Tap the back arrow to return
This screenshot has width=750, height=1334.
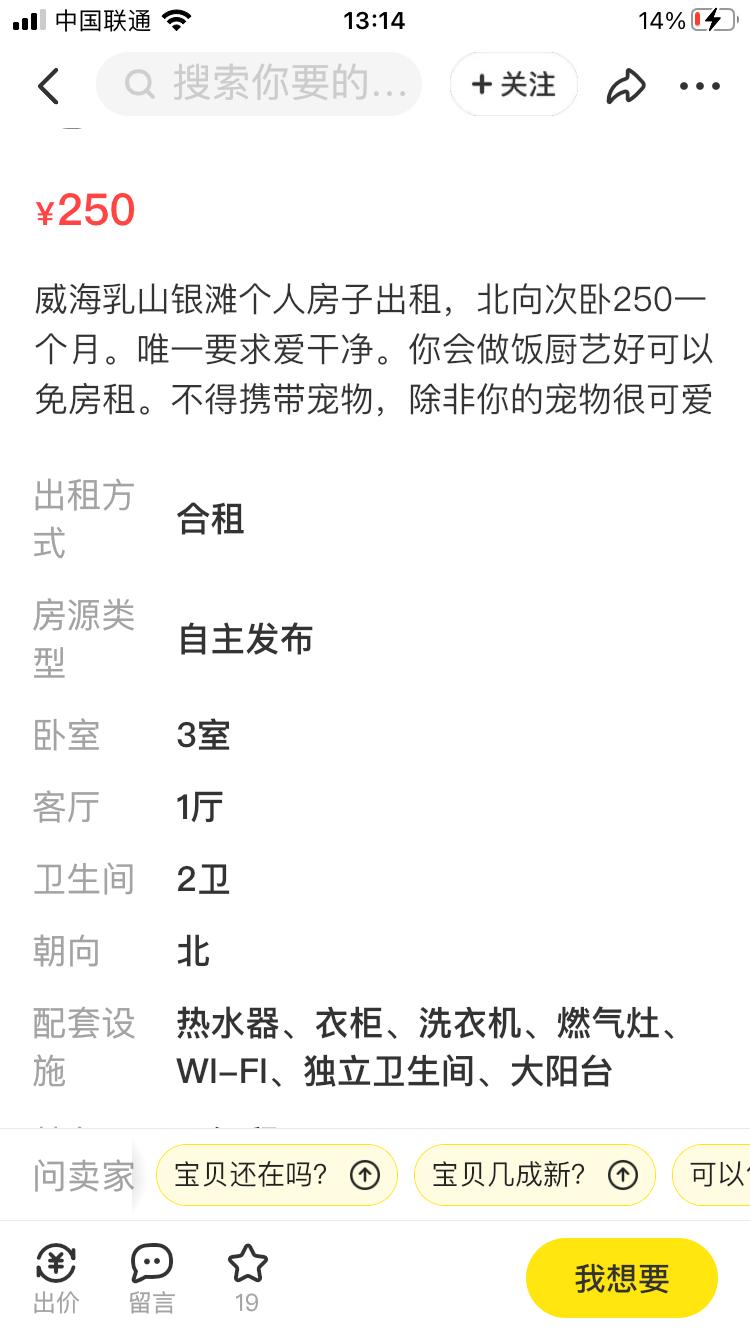48,86
